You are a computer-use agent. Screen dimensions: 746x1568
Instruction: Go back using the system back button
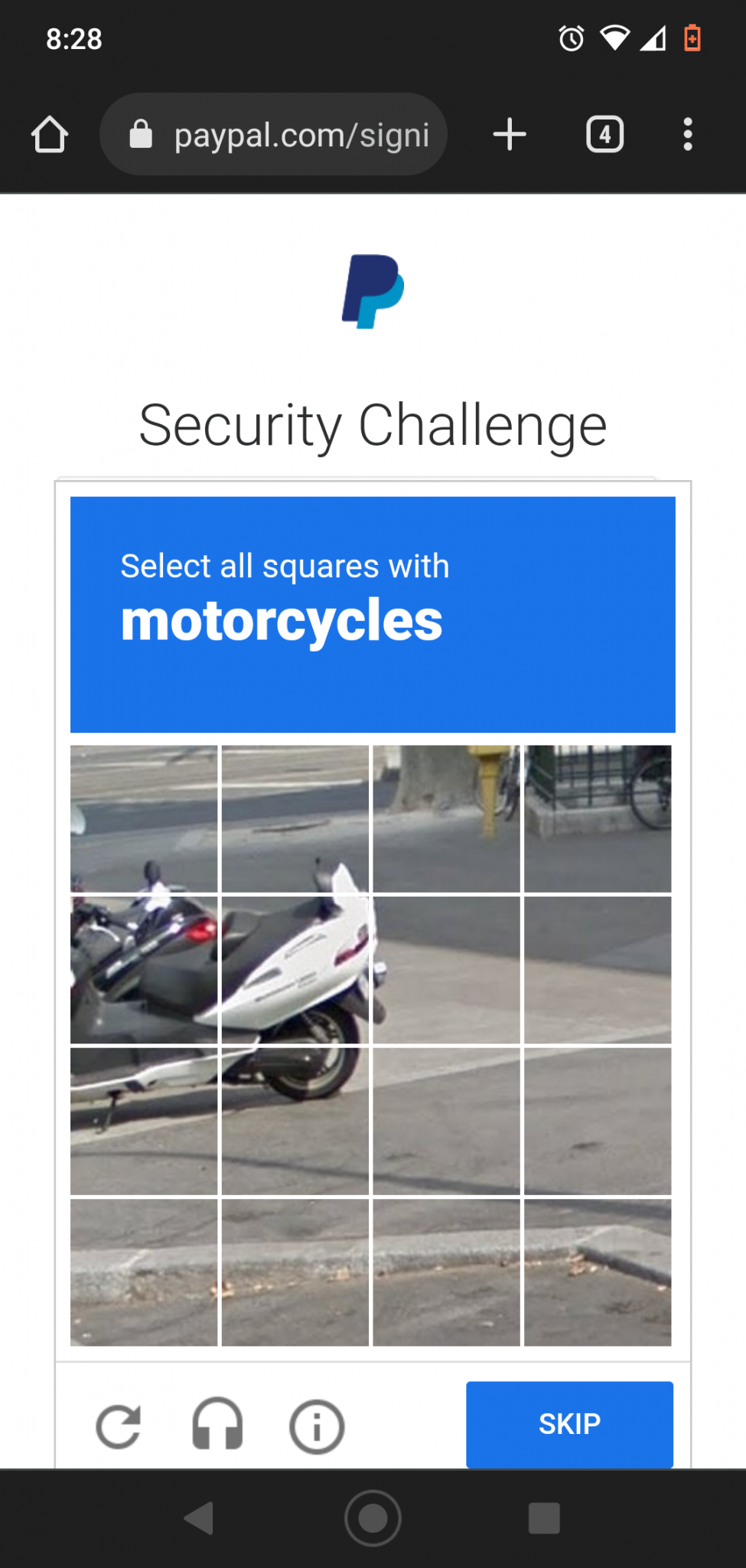point(200,1517)
